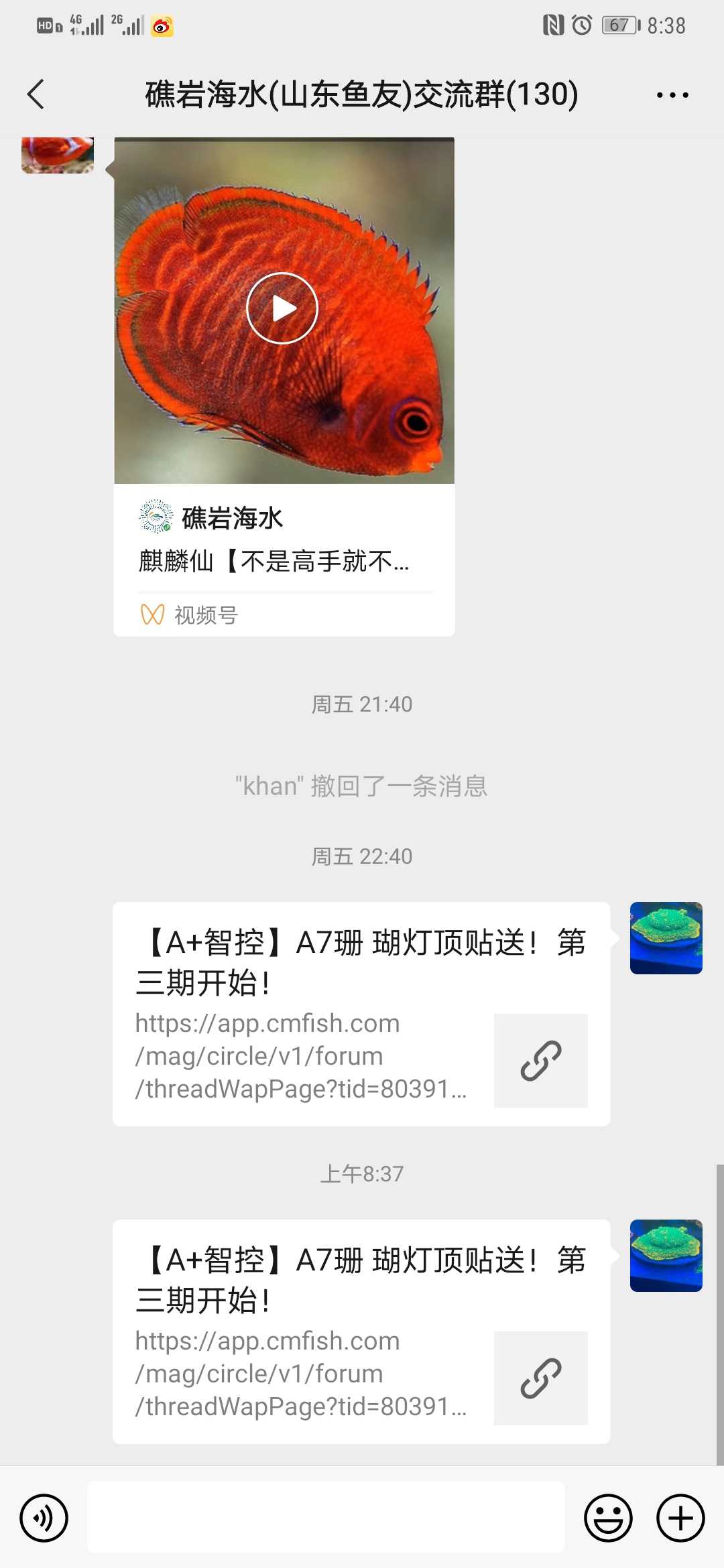Open the group chat's more options menu
The image size is (724, 1568).
pyautogui.click(x=672, y=95)
